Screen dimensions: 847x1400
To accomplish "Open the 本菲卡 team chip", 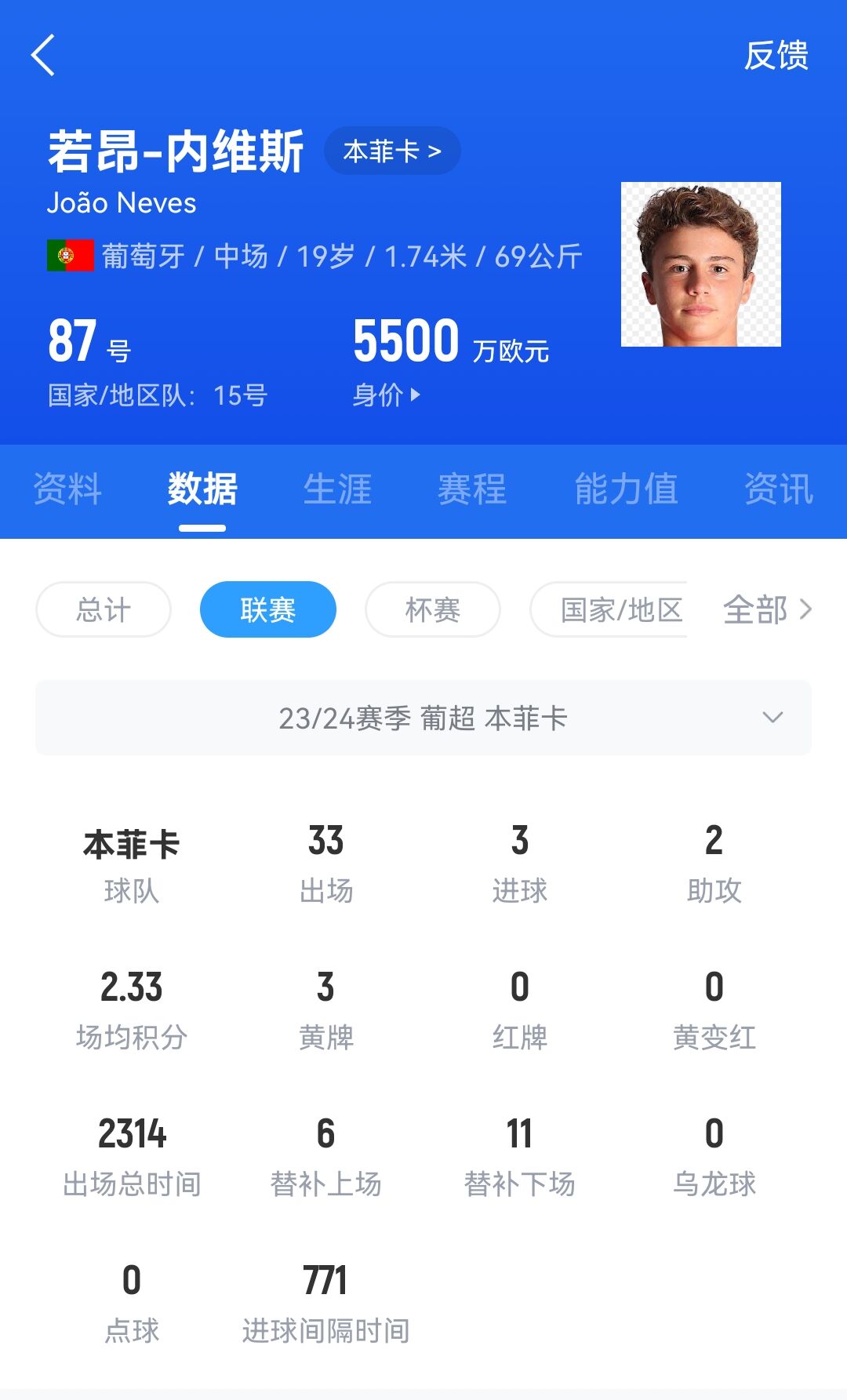I will 391,151.
